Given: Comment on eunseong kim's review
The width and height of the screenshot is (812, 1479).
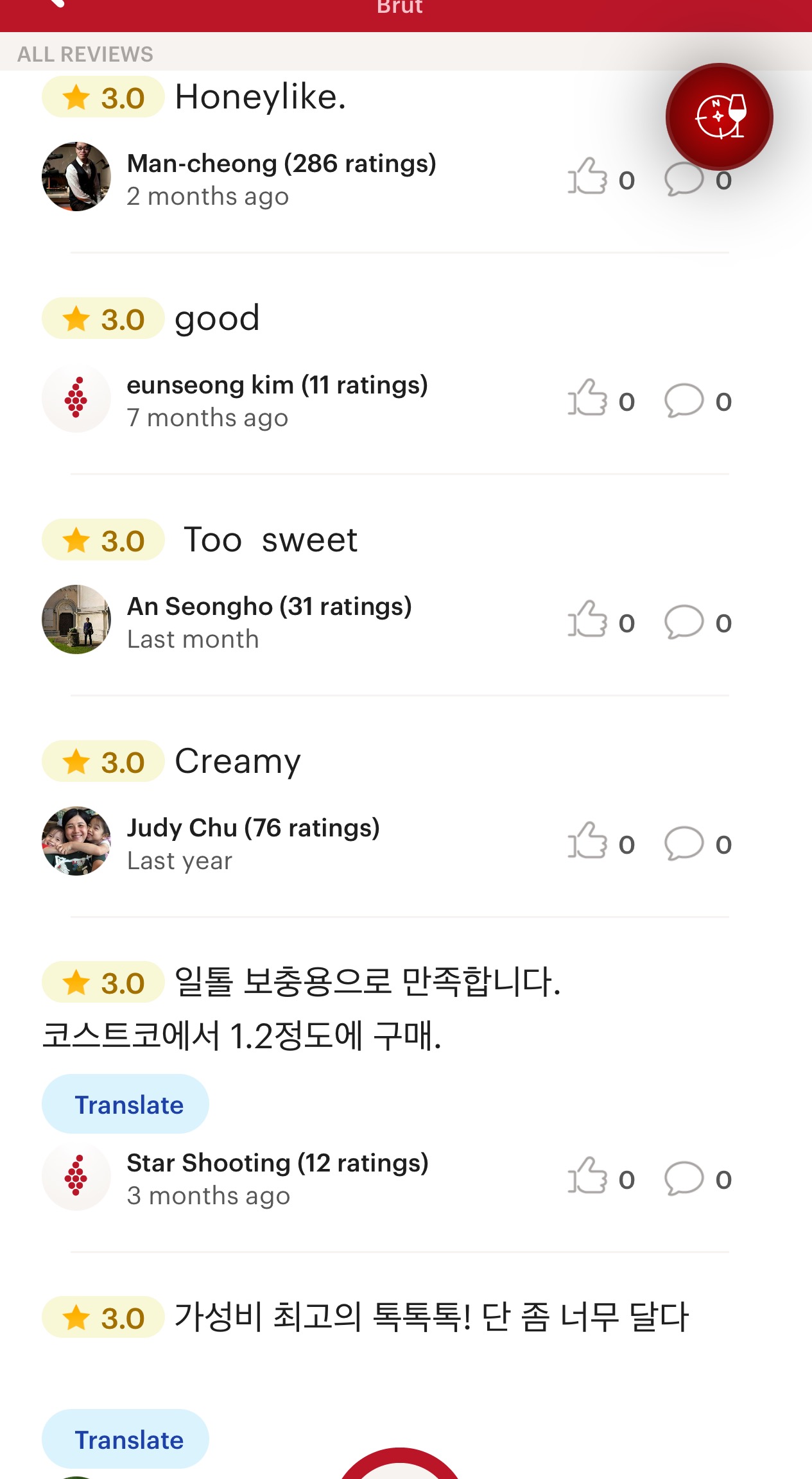Looking at the screenshot, I should (684, 401).
